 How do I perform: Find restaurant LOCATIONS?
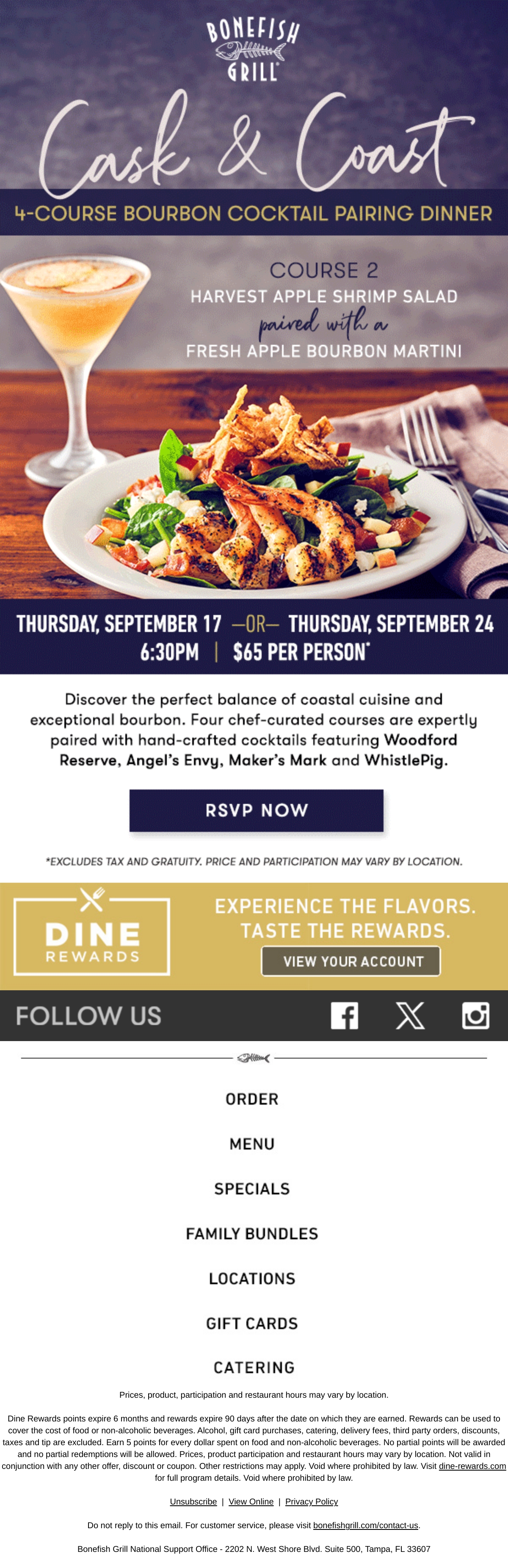[x=252, y=1278]
